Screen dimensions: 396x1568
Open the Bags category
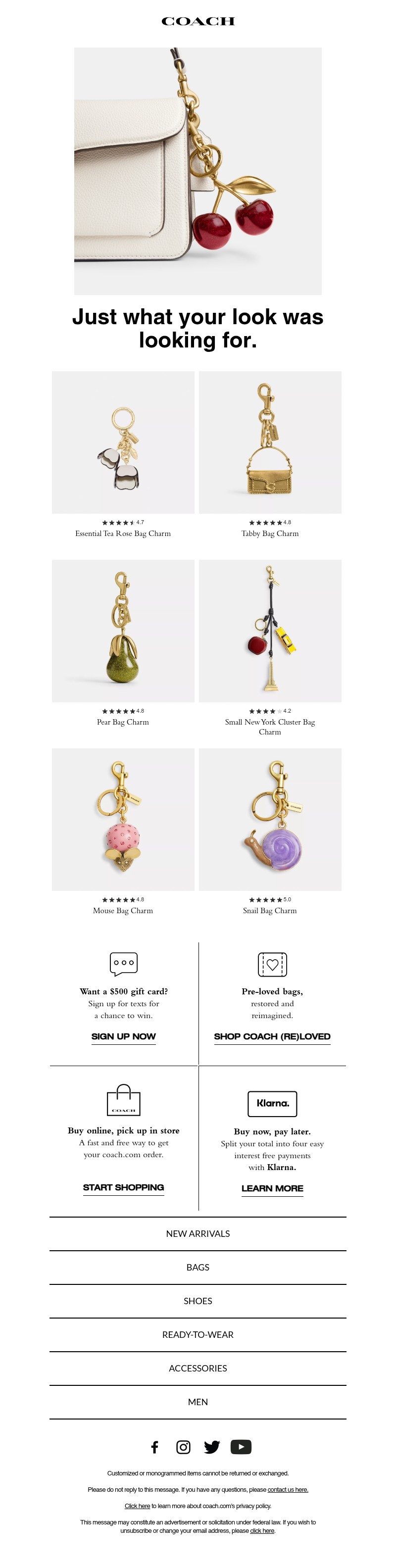point(198,1267)
